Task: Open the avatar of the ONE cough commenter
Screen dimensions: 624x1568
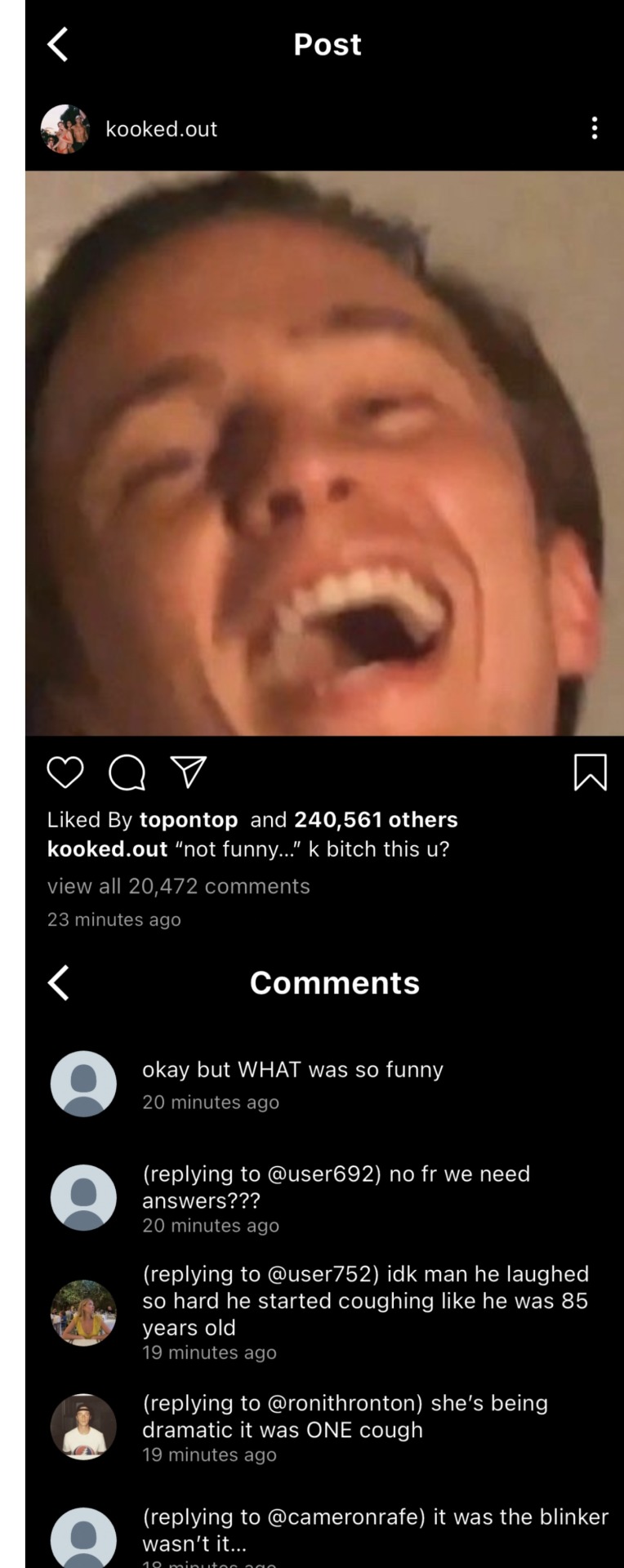Action: (x=83, y=1427)
